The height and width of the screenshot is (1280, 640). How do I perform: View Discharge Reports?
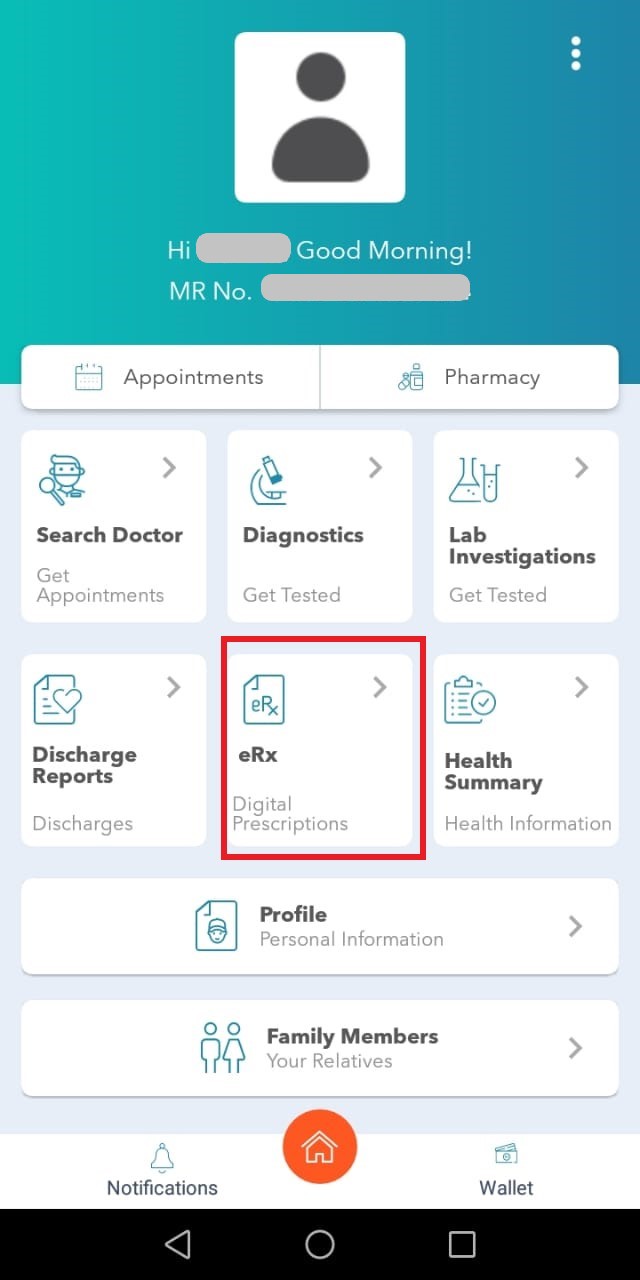coord(113,749)
